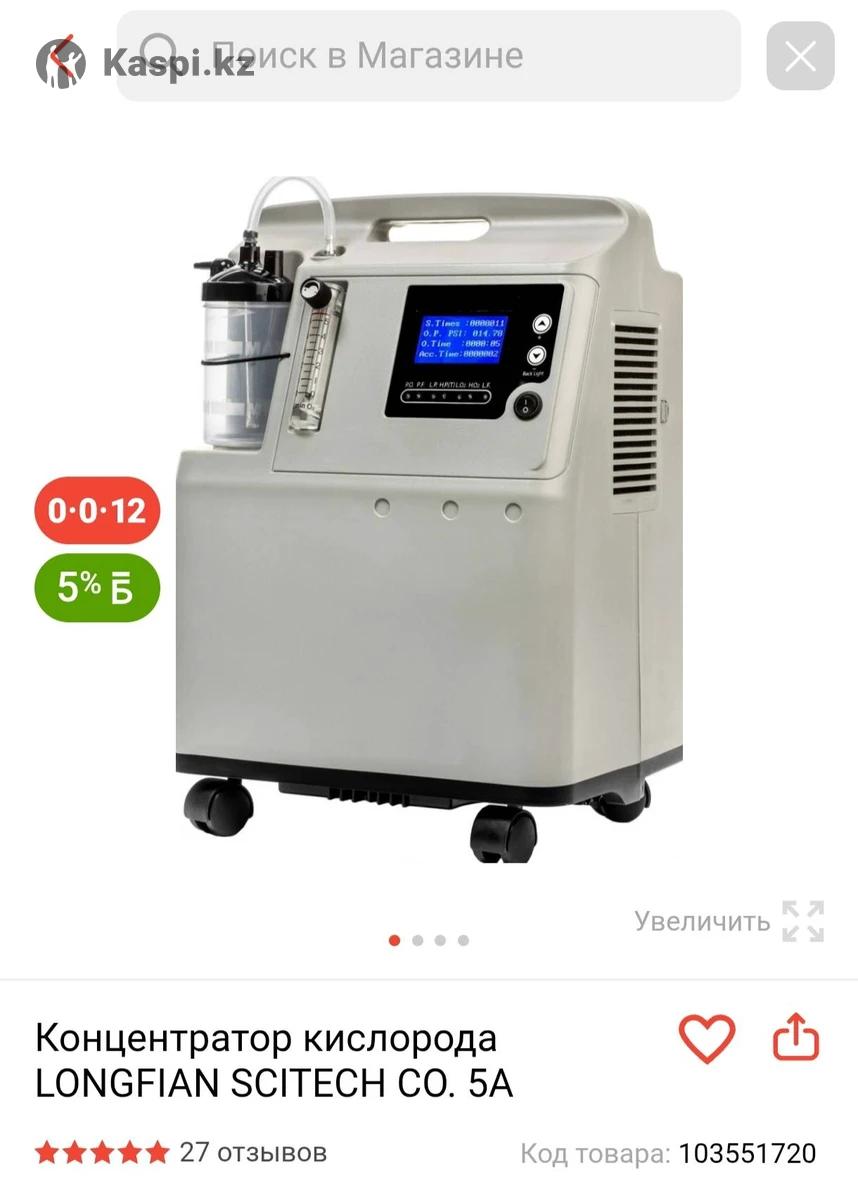Open the oxygen concentrator product image

tap(430, 500)
